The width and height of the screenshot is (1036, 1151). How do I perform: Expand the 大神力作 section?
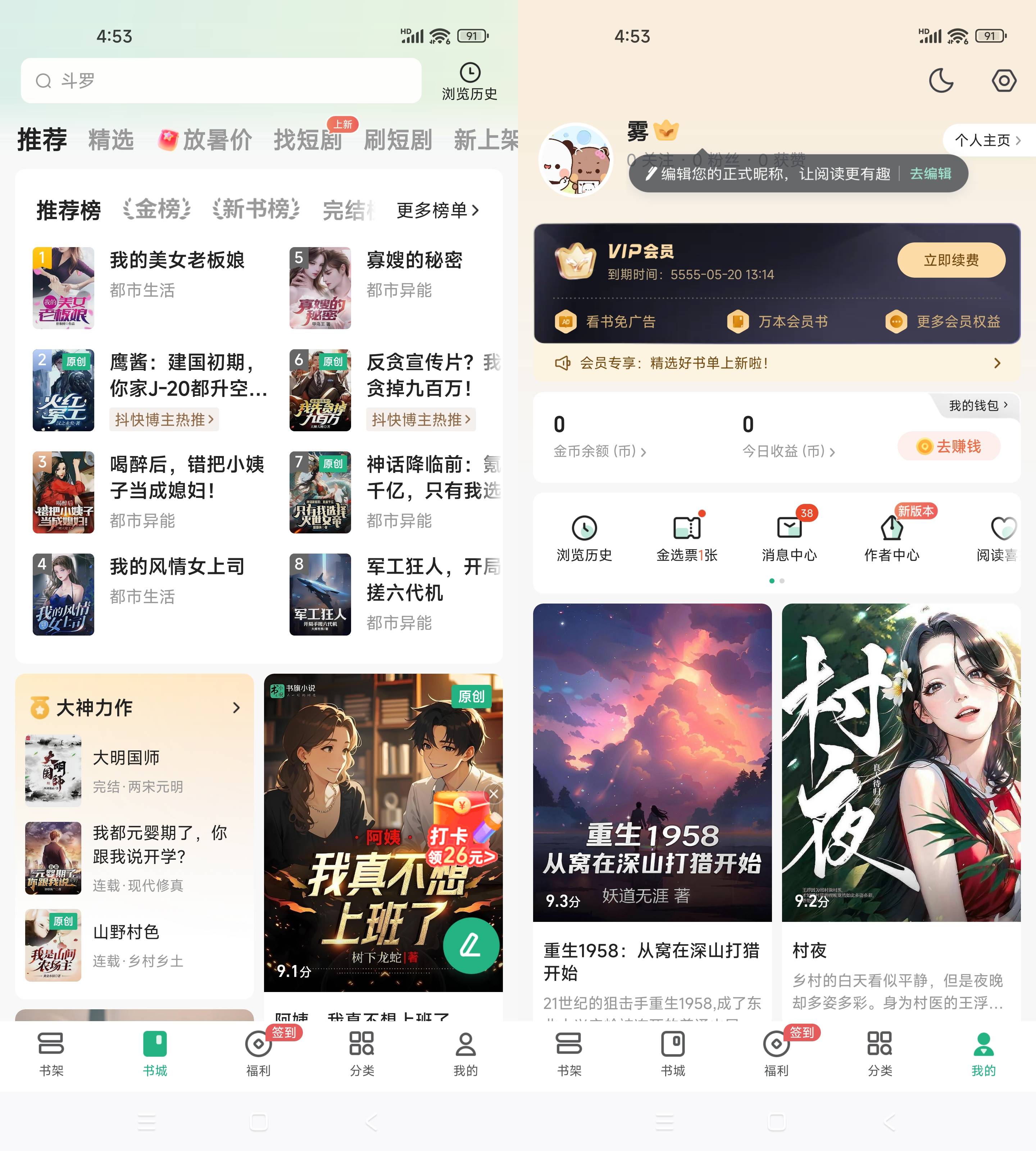coord(236,708)
